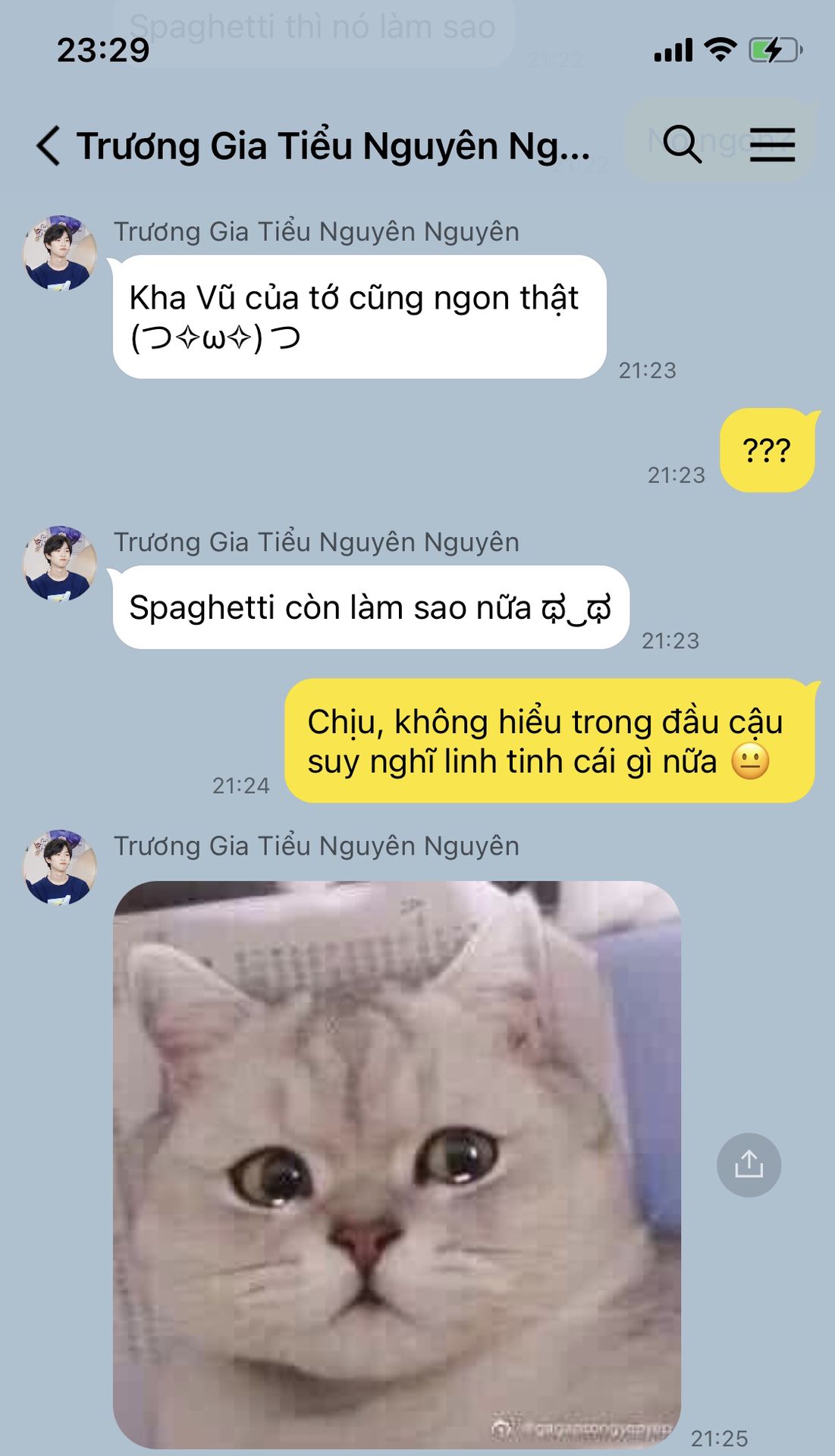835x1456 pixels.
Task: Go back from the chat
Action: [49, 146]
